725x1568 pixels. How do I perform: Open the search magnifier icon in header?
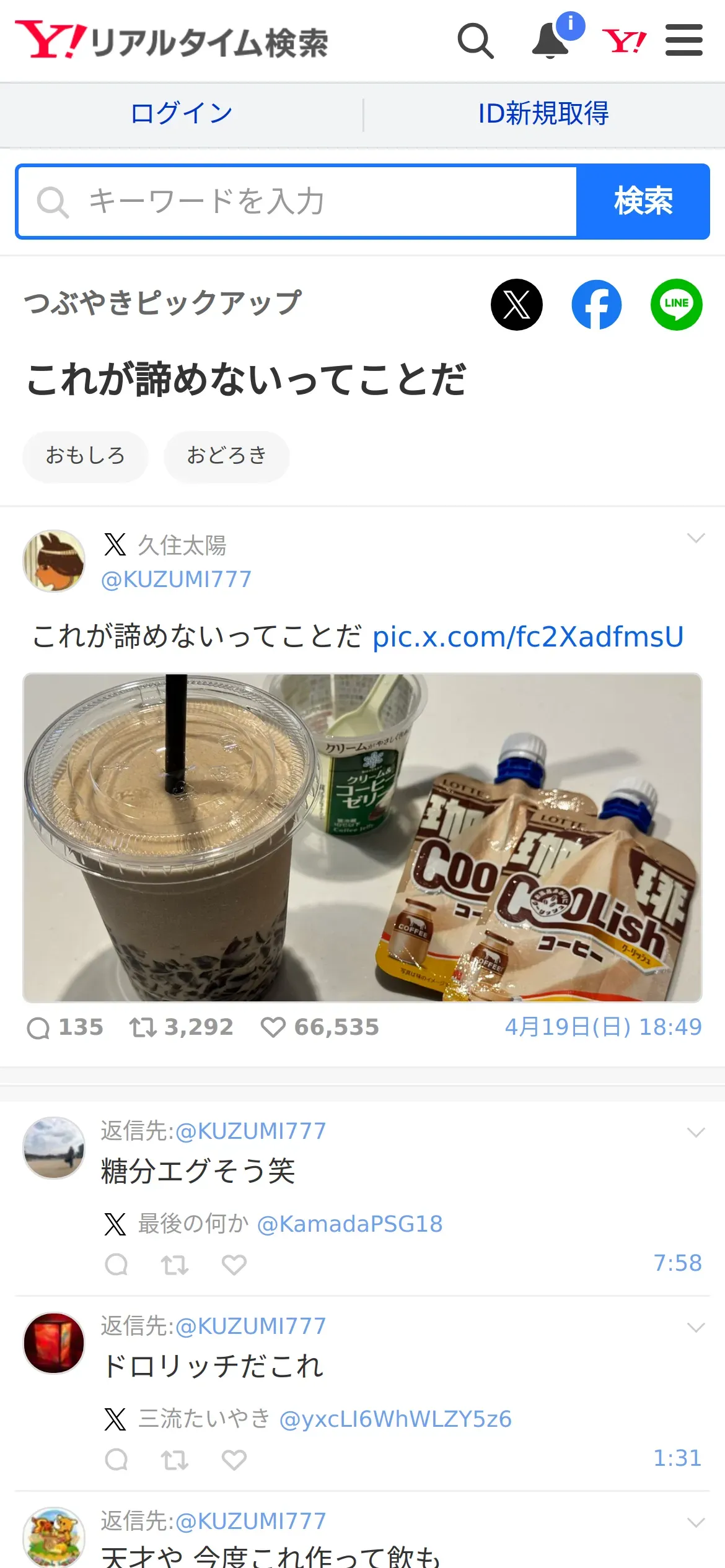475,41
